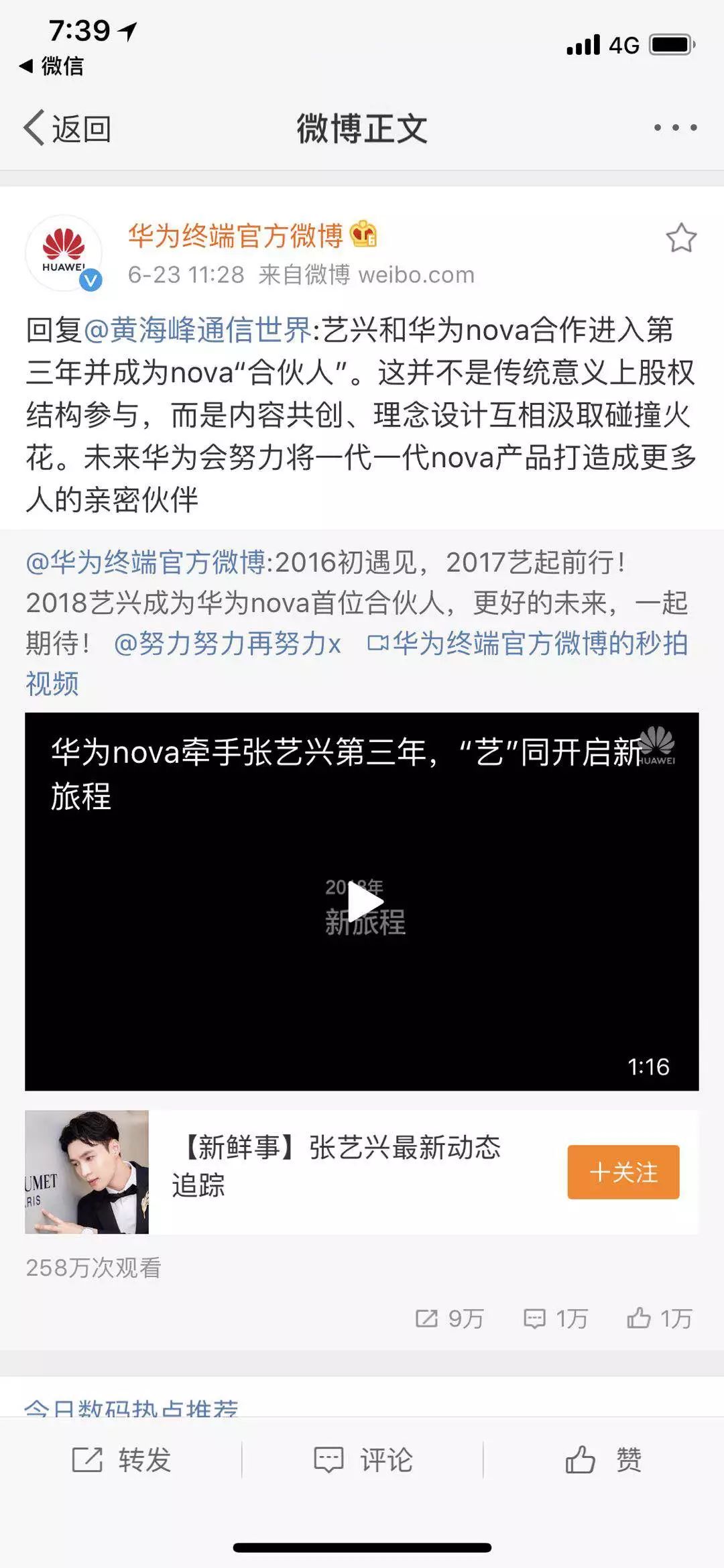Return to 微信 via the status bar link
Viewport: 724px width, 1568px height.
[x=52, y=66]
